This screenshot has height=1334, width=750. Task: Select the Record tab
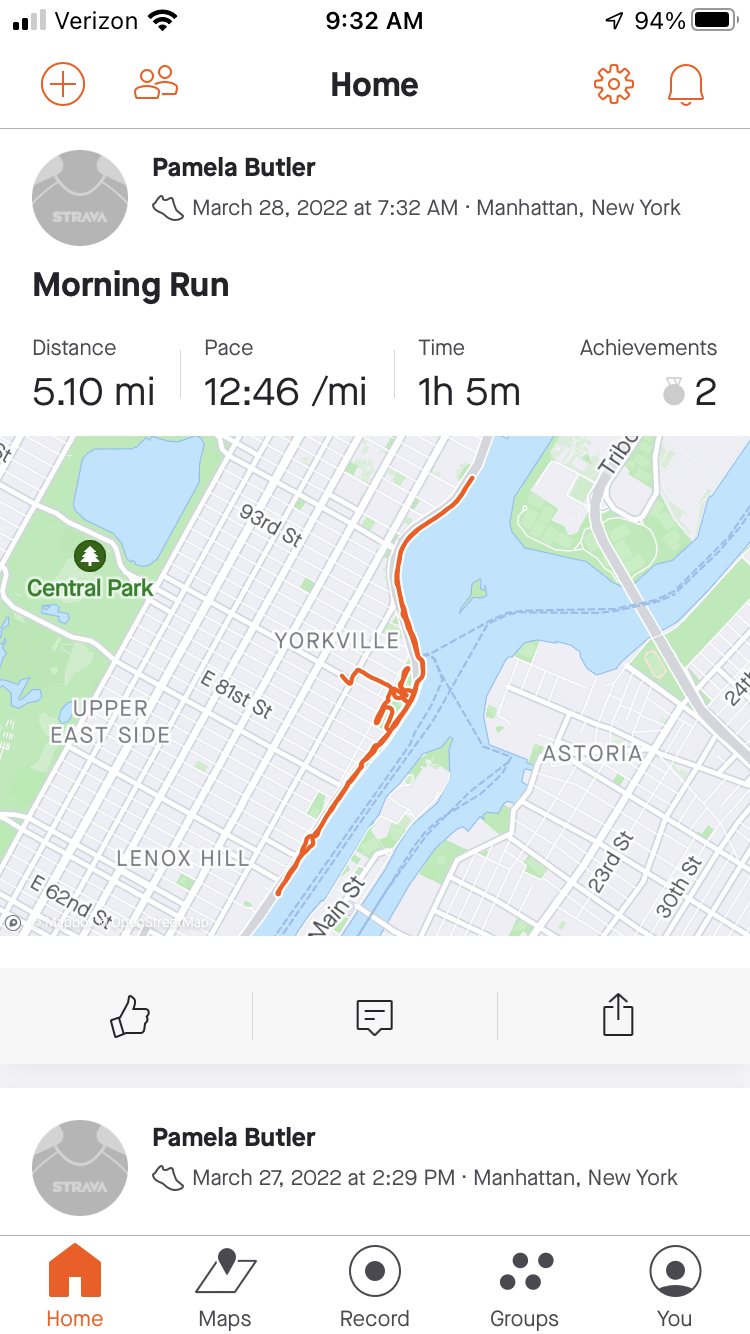coord(375,1286)
